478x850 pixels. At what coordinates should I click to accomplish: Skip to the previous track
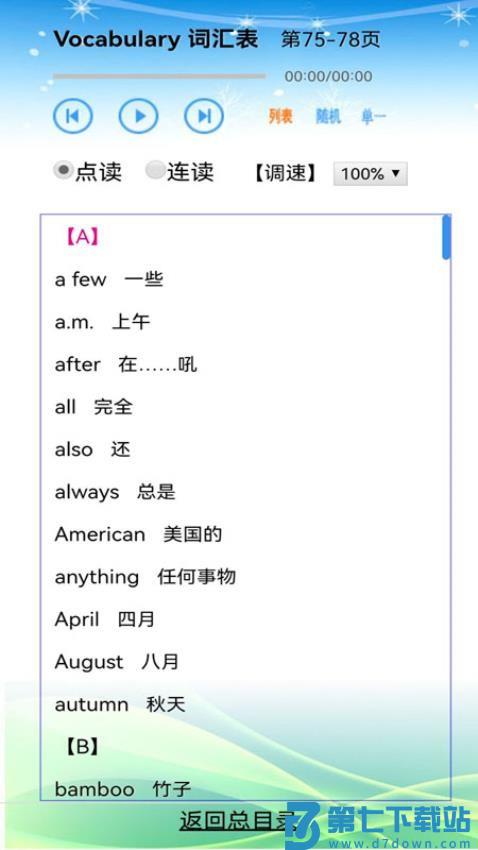pos(73,115)
